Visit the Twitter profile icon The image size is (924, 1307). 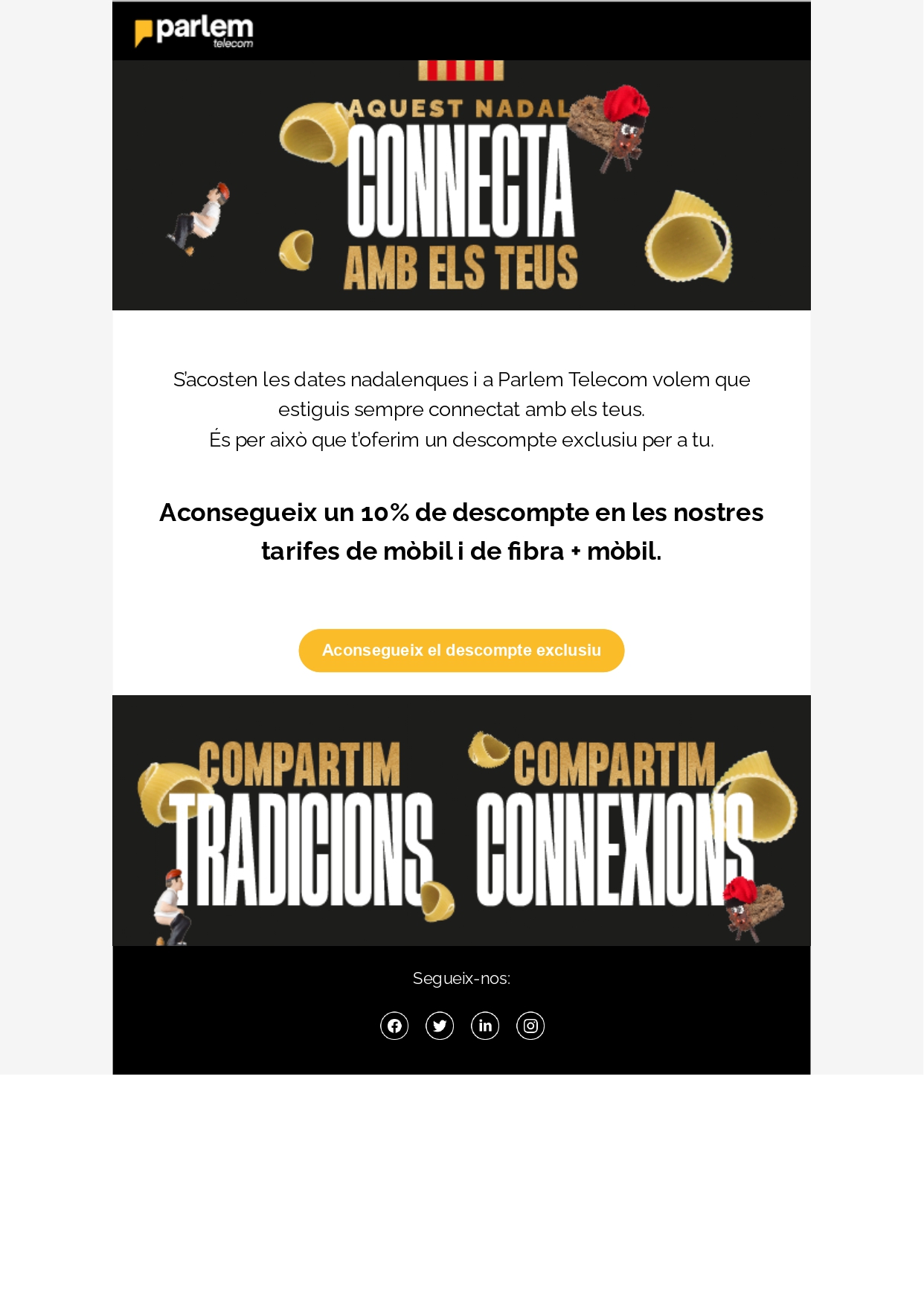[x=440, y=1026]
